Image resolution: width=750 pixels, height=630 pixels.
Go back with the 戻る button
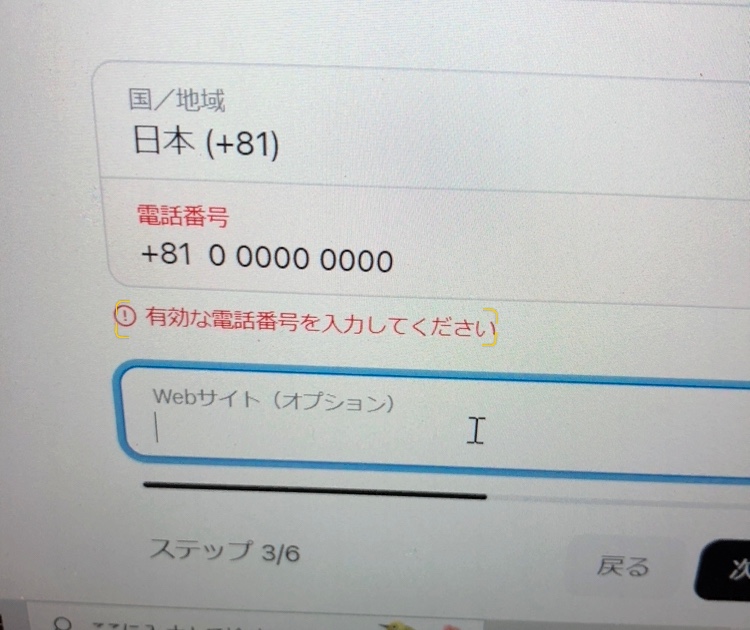[x=624, y=567]
